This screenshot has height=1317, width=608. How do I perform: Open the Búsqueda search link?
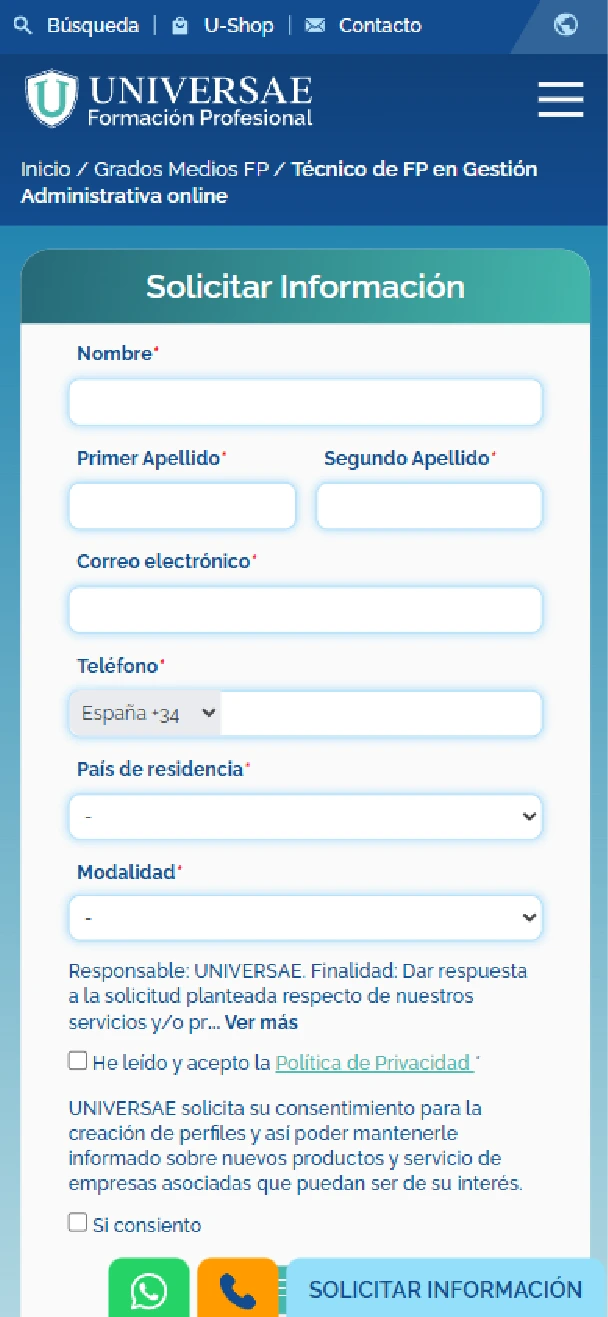tap(76, 26)
